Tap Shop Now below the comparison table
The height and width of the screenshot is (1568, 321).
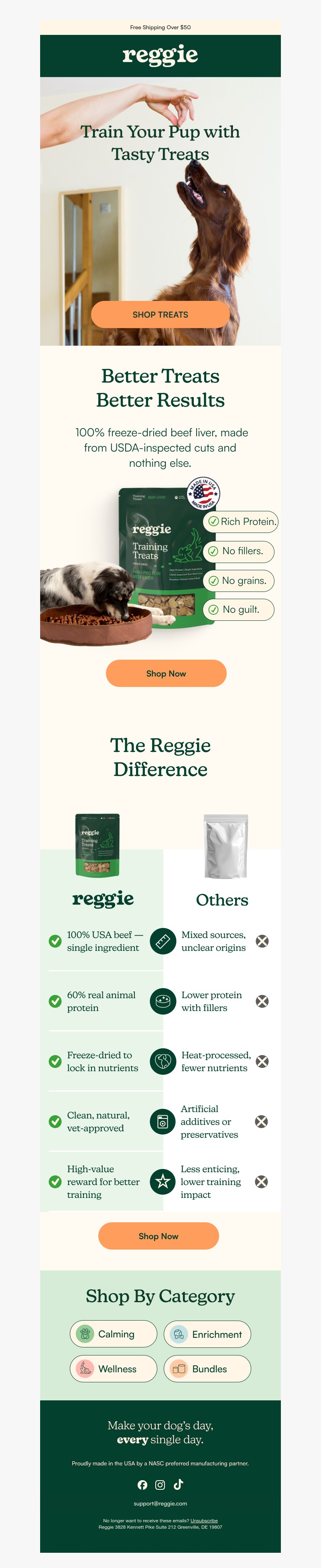coord(158,1236)
